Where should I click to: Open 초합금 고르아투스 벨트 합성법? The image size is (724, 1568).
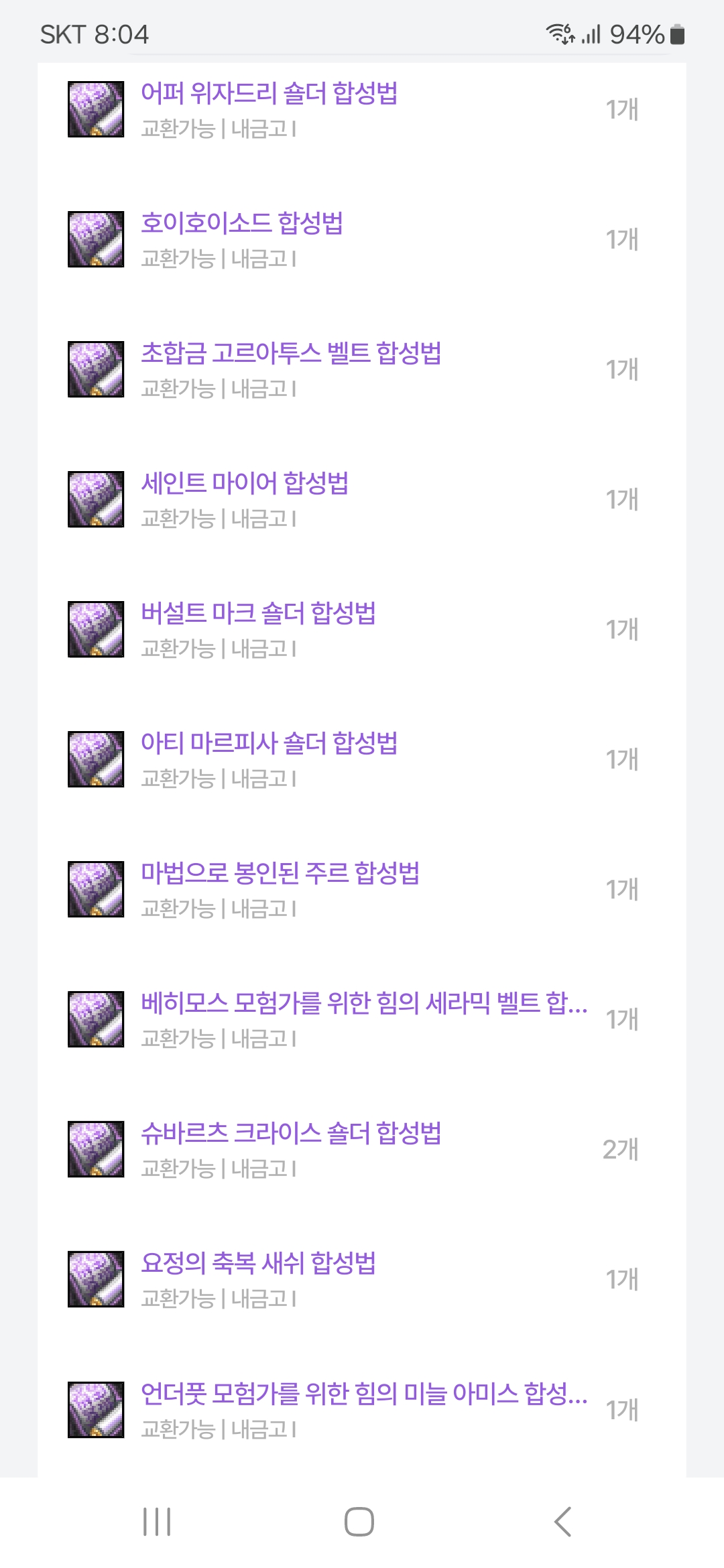(291, 353)
